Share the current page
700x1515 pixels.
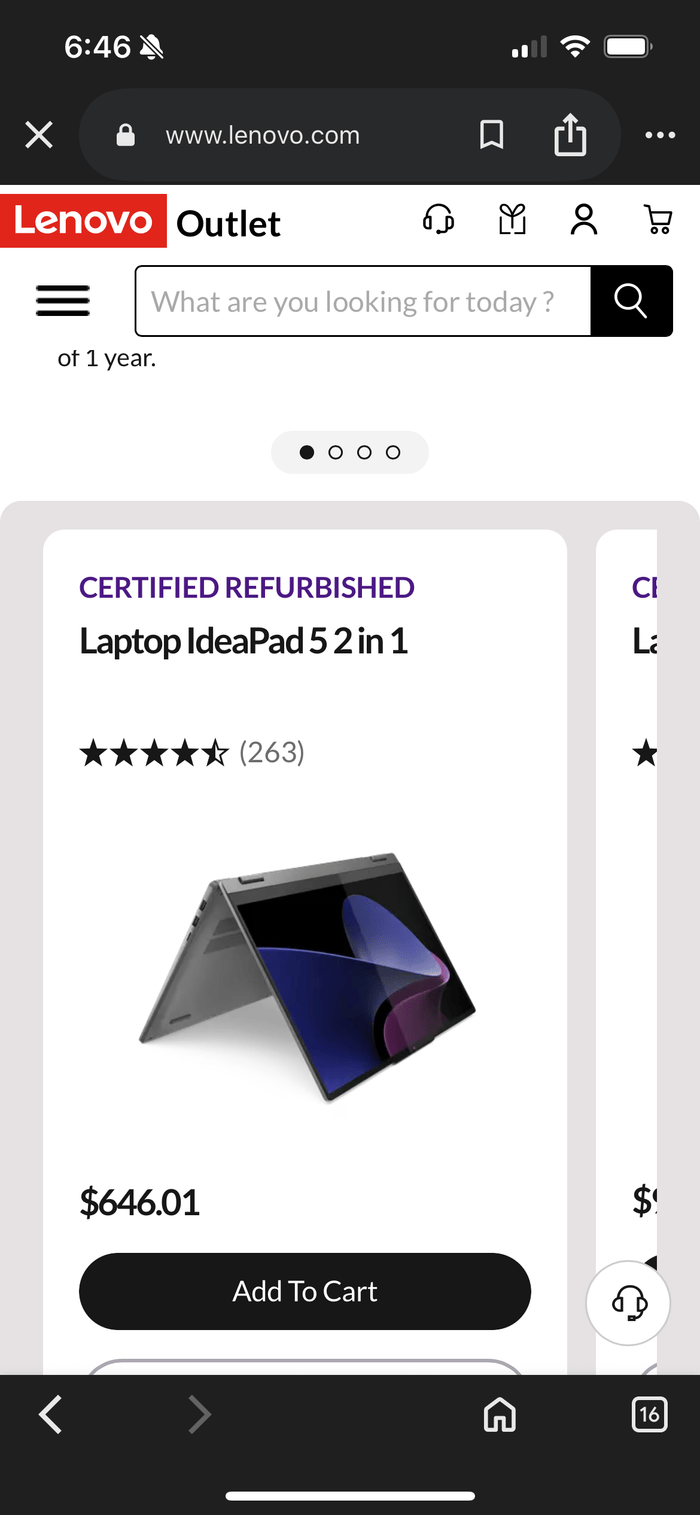570,135
